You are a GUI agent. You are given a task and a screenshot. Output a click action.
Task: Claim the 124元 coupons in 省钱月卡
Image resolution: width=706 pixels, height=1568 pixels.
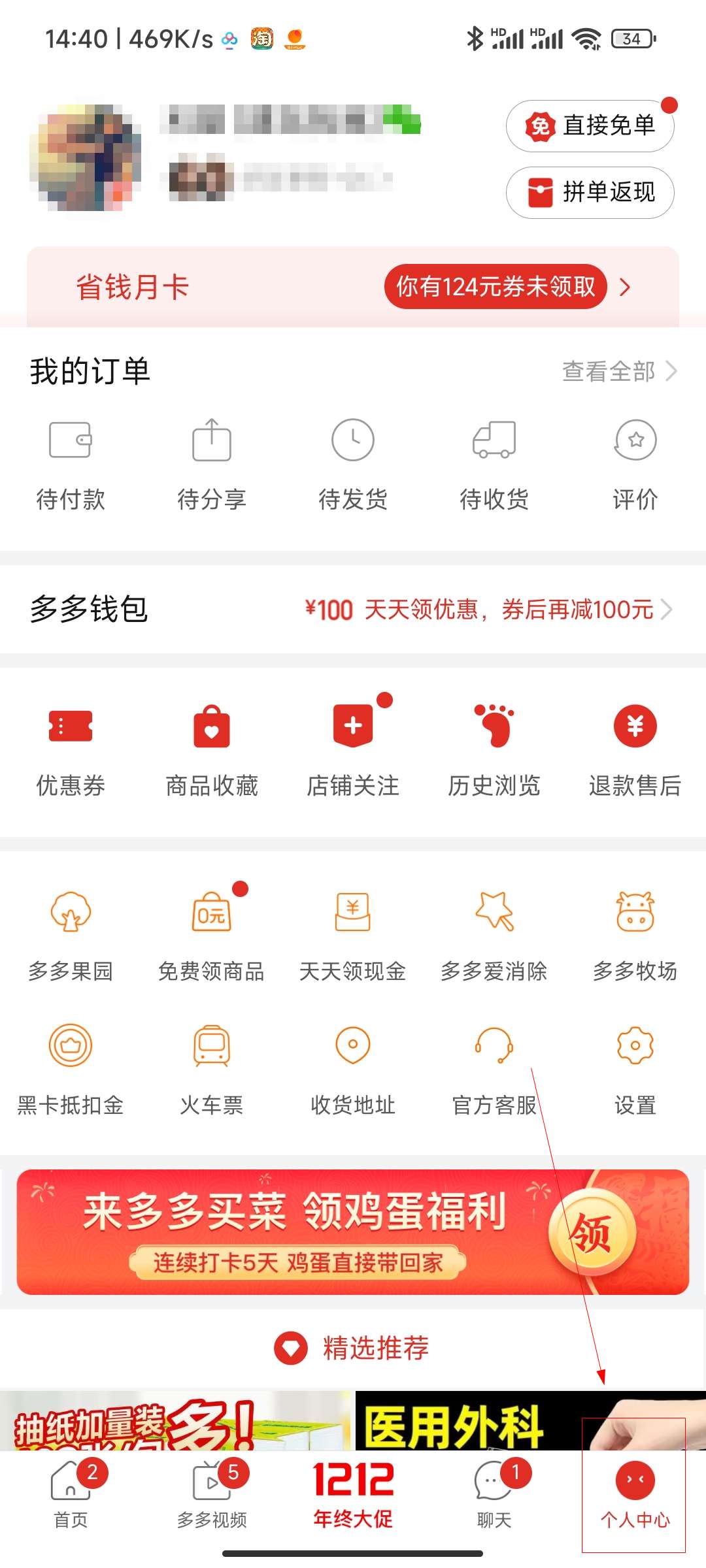tap(496, 286)
